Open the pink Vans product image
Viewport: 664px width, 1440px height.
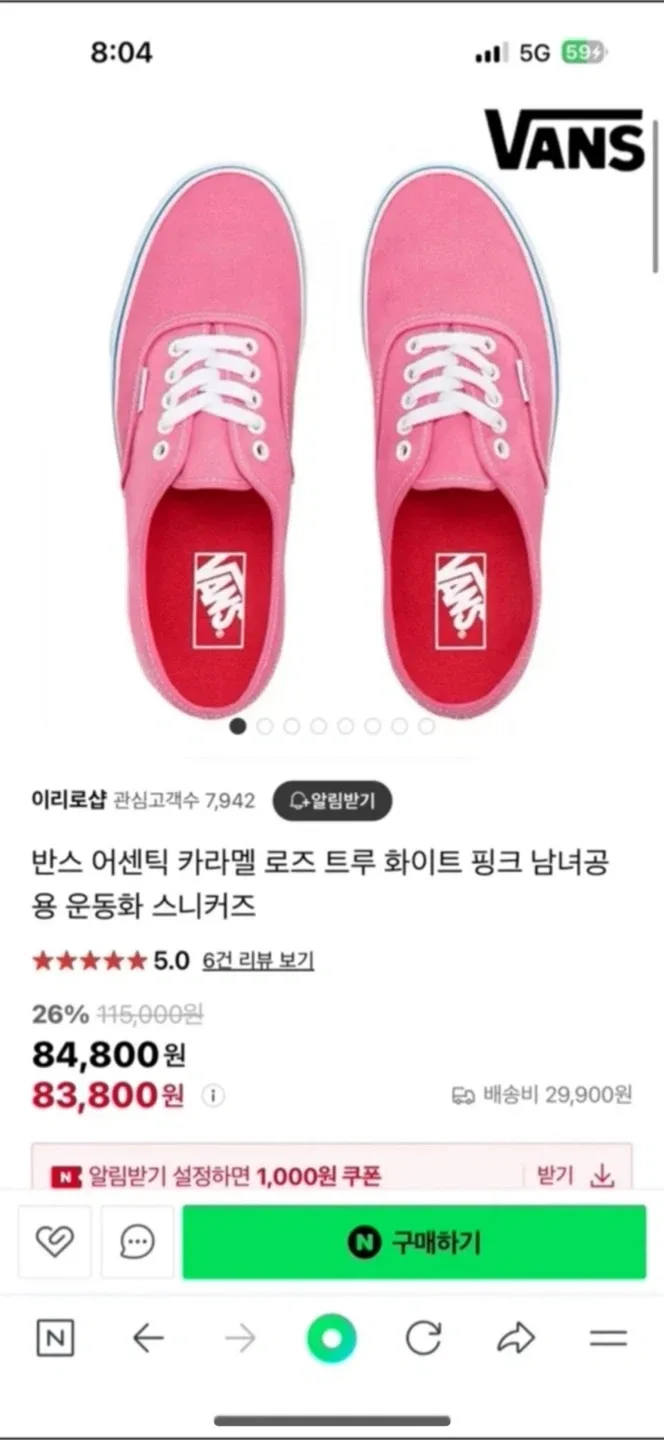pos(332,440)
